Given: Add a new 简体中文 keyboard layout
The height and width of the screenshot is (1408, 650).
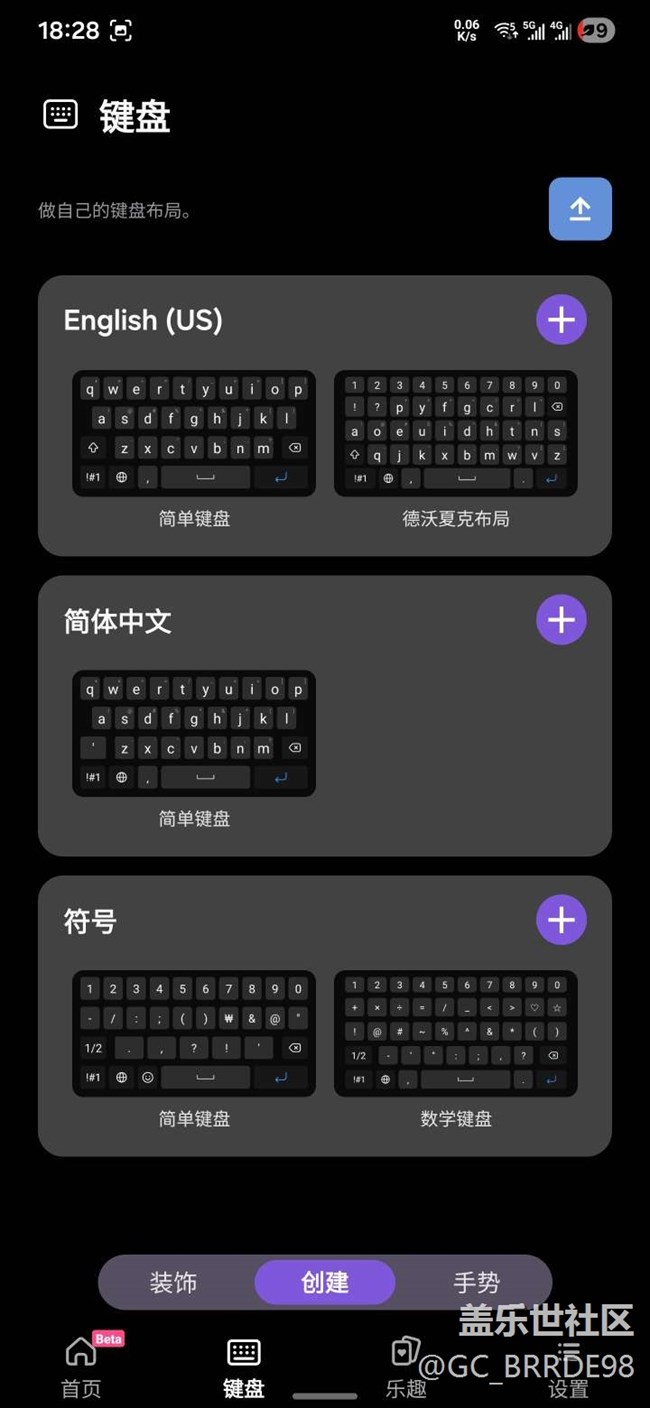Looking at the screenshot, I should [561, 620].
